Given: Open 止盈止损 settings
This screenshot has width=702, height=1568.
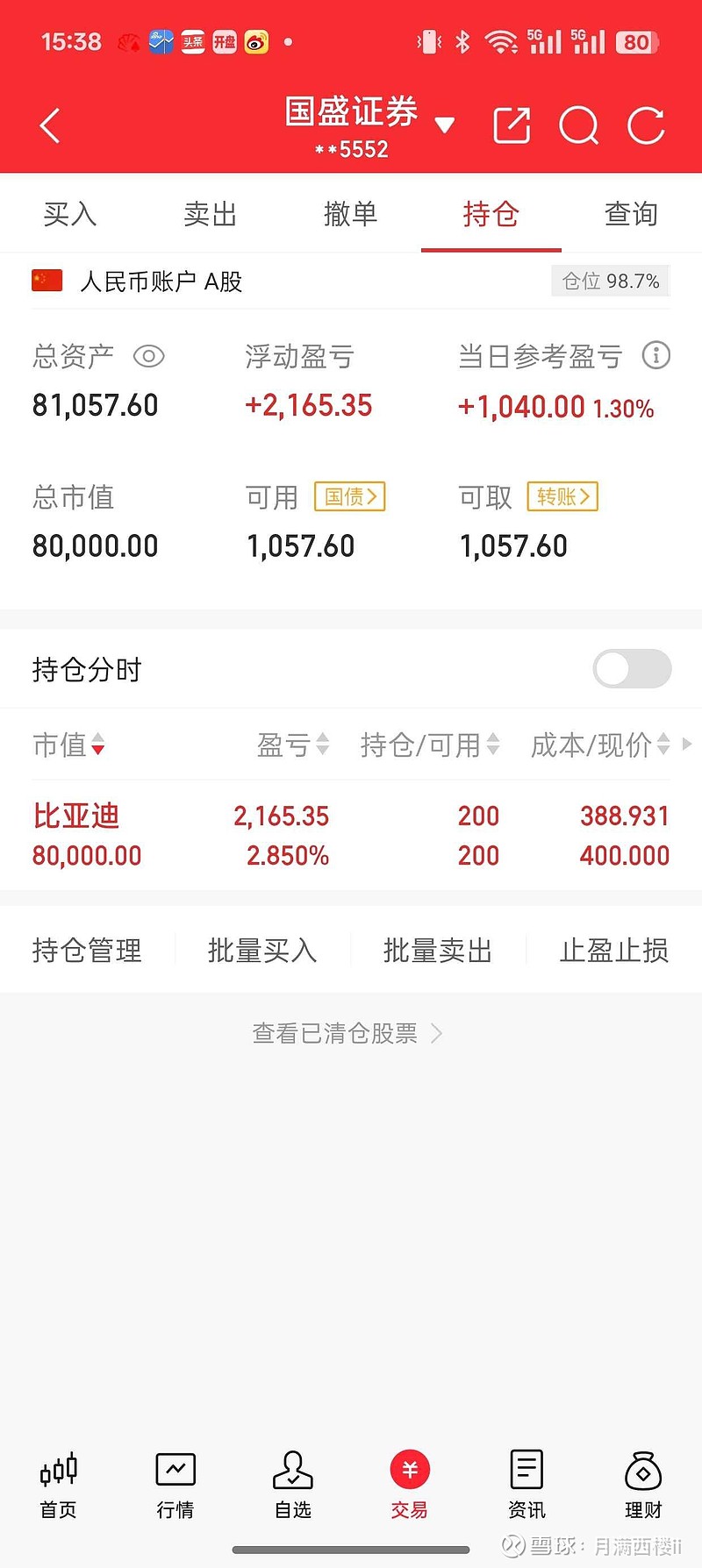Looking at the screenshot, I should click(614, 950).
